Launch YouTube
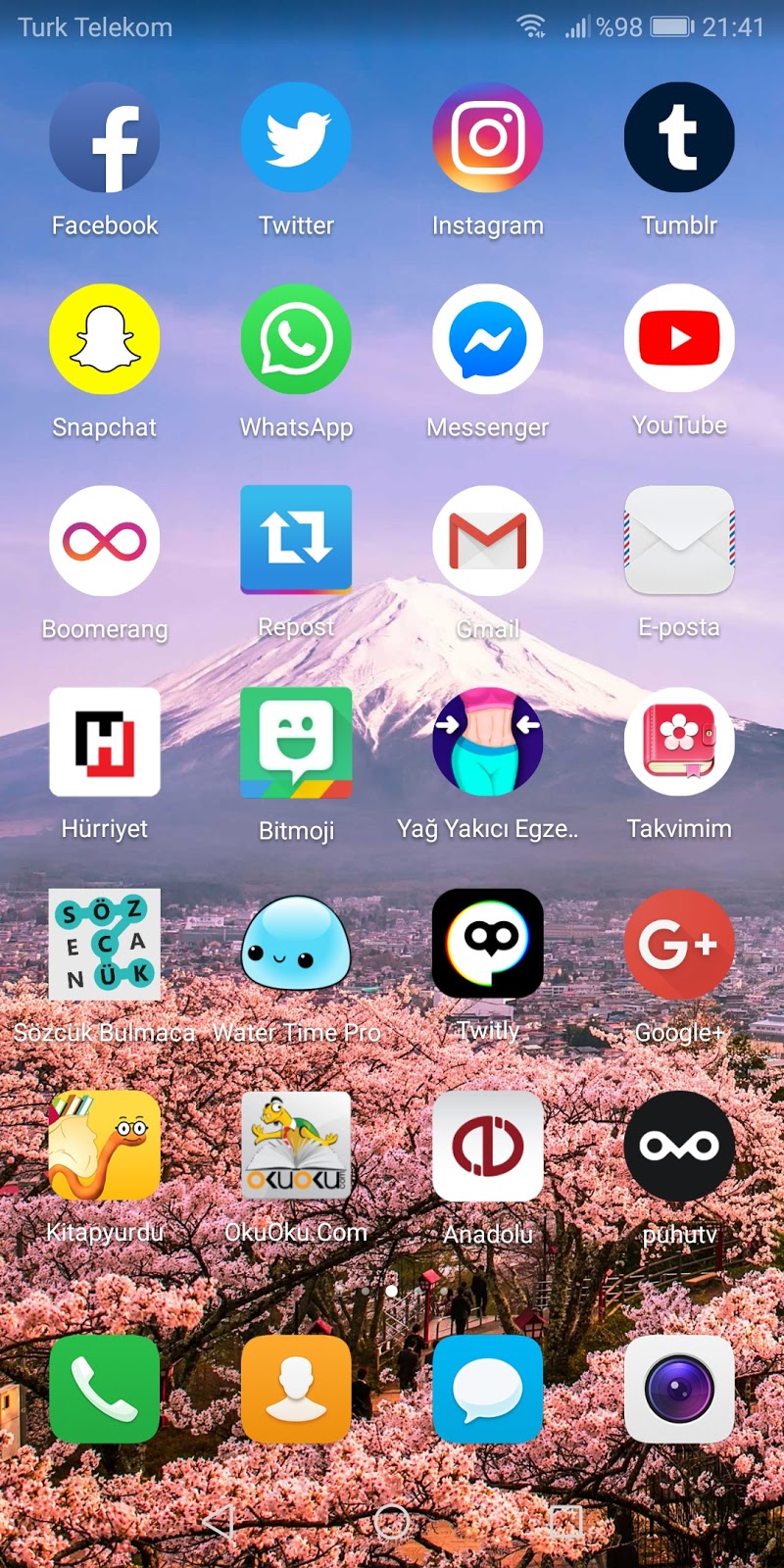The width and height of the screenshot is (784, 1568). (679, 338)
